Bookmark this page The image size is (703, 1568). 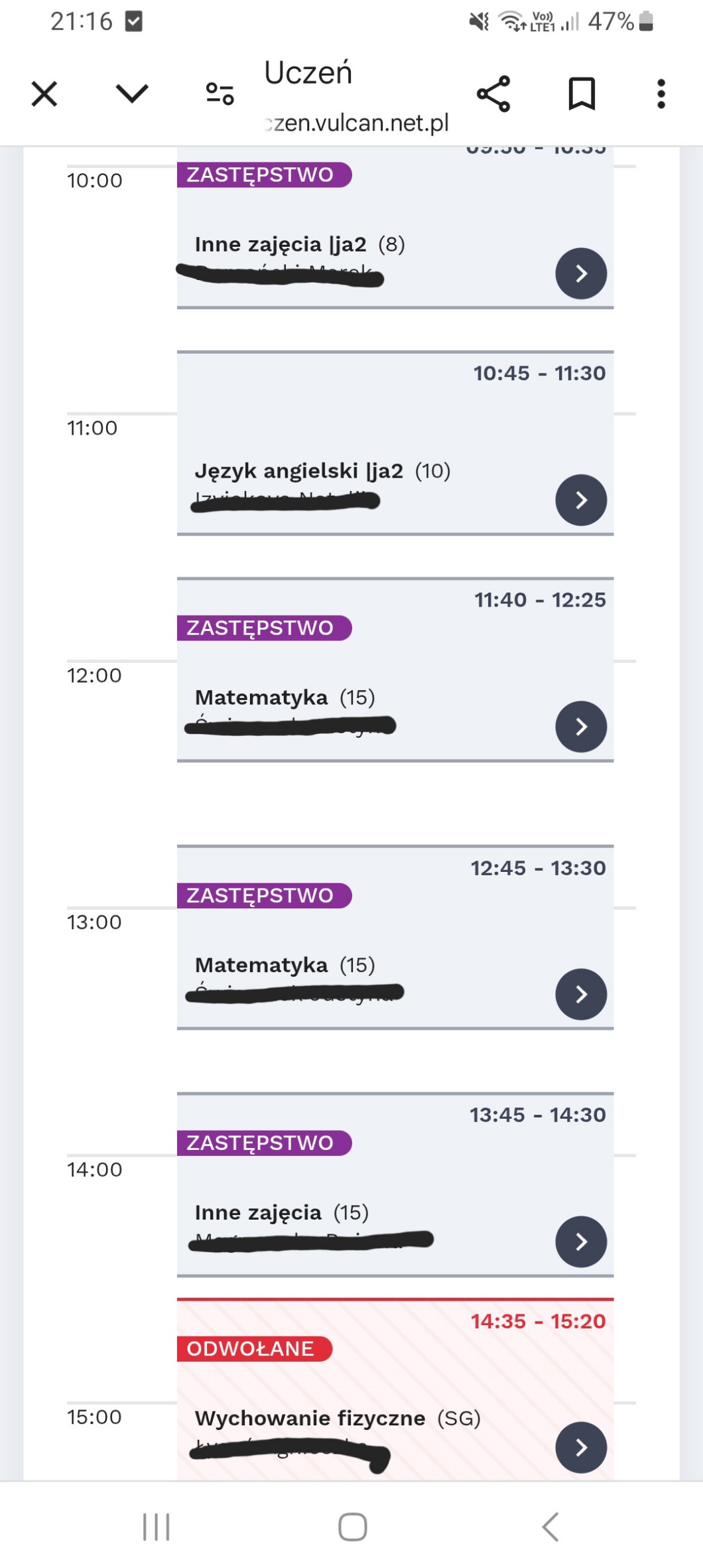pos(582,94)
